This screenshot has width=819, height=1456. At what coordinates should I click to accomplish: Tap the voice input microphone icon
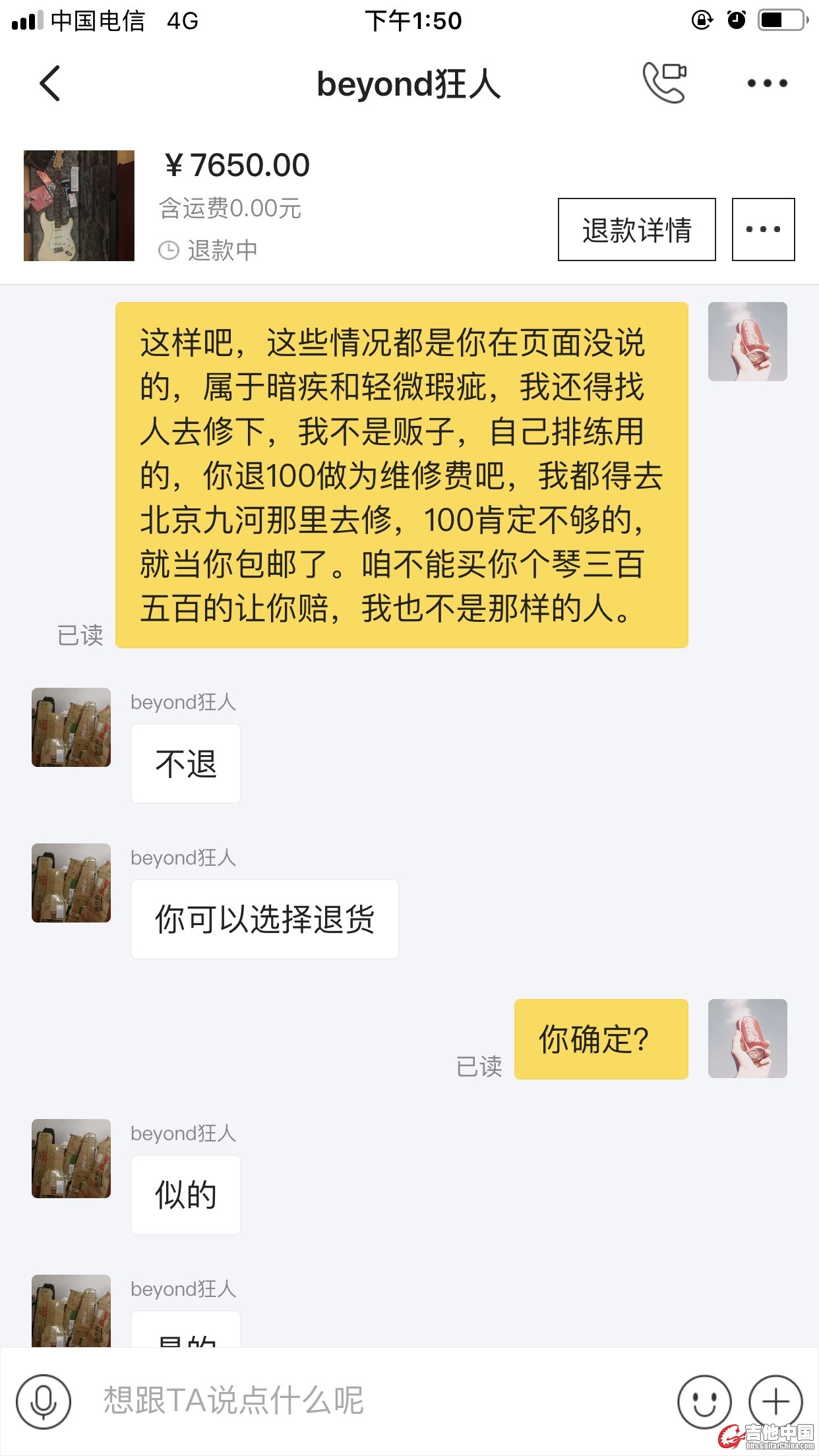coord(44,1401)
